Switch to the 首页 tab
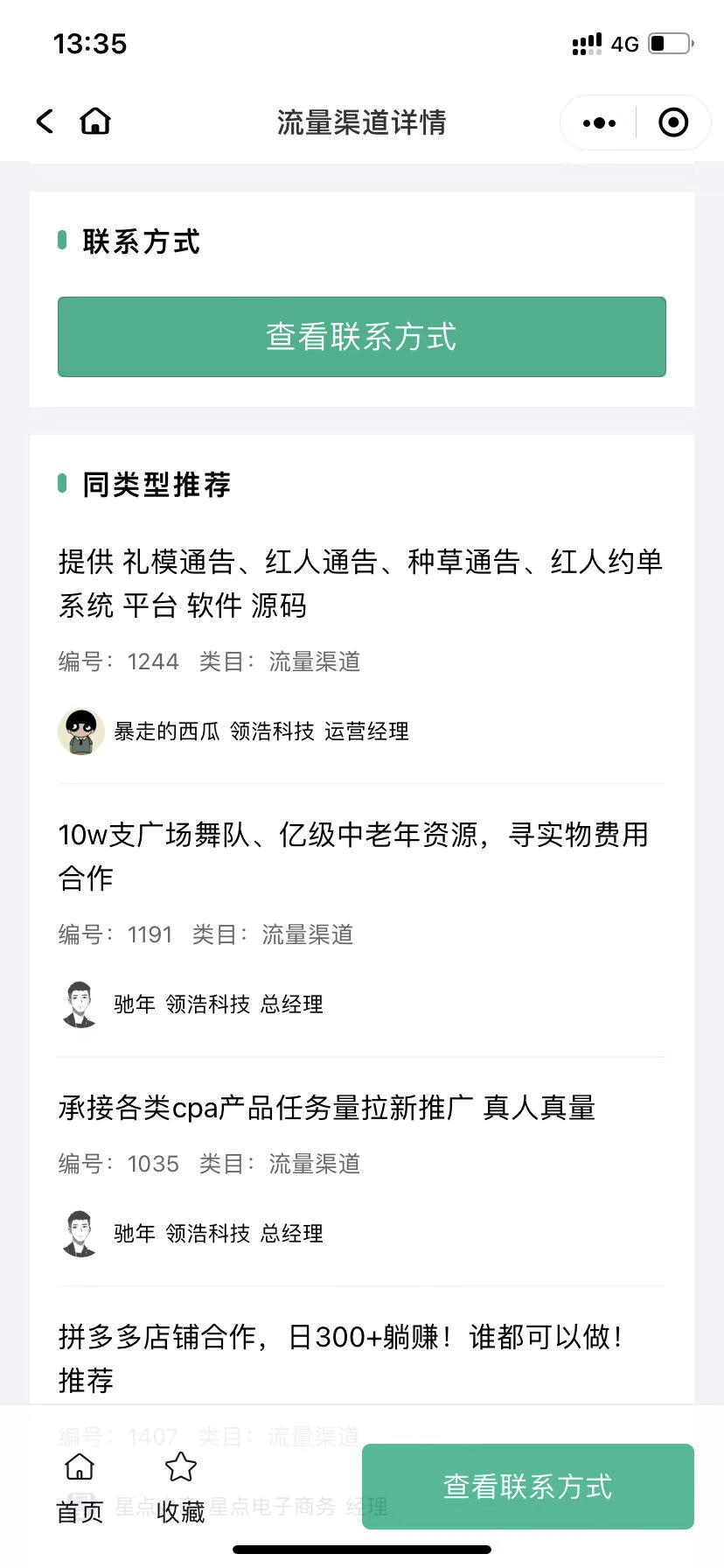The height and width of the screenshot is (1568, 724). tap(80, 1487)
